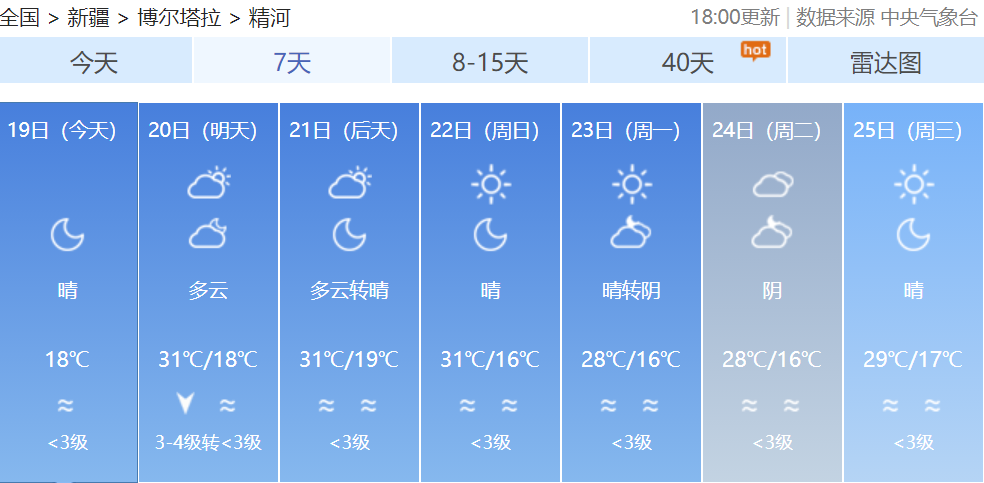Open the forecast card for 19日 (今天)
The image size is (984, 483).
click(68, 290)
